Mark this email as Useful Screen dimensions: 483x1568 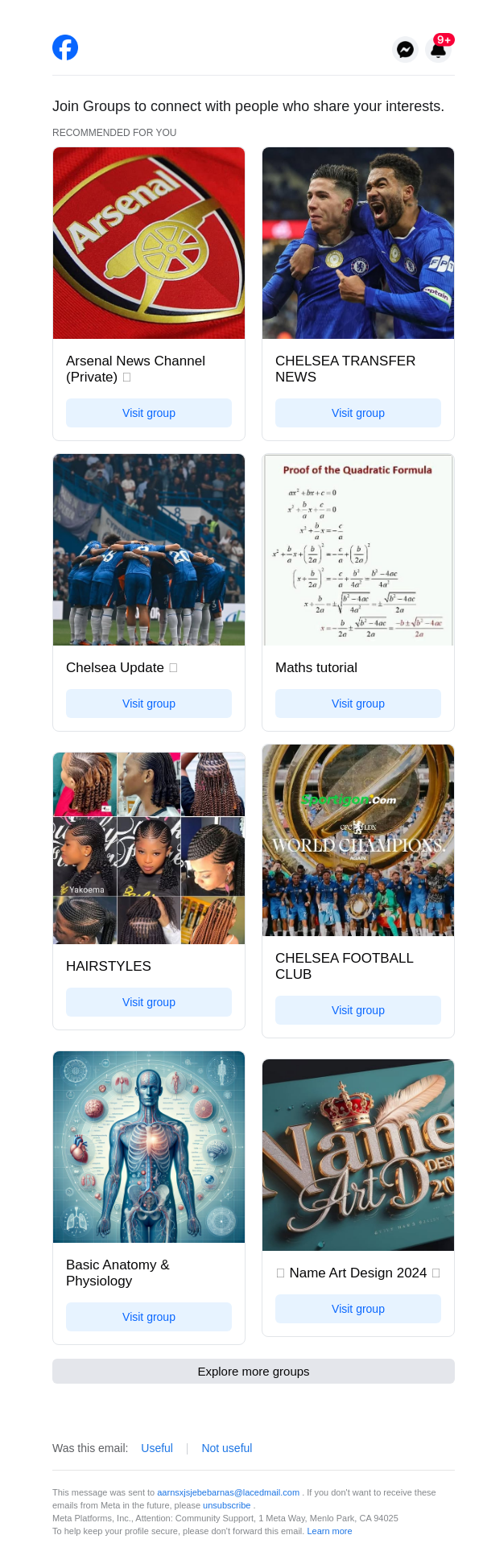pos(157,1448)
